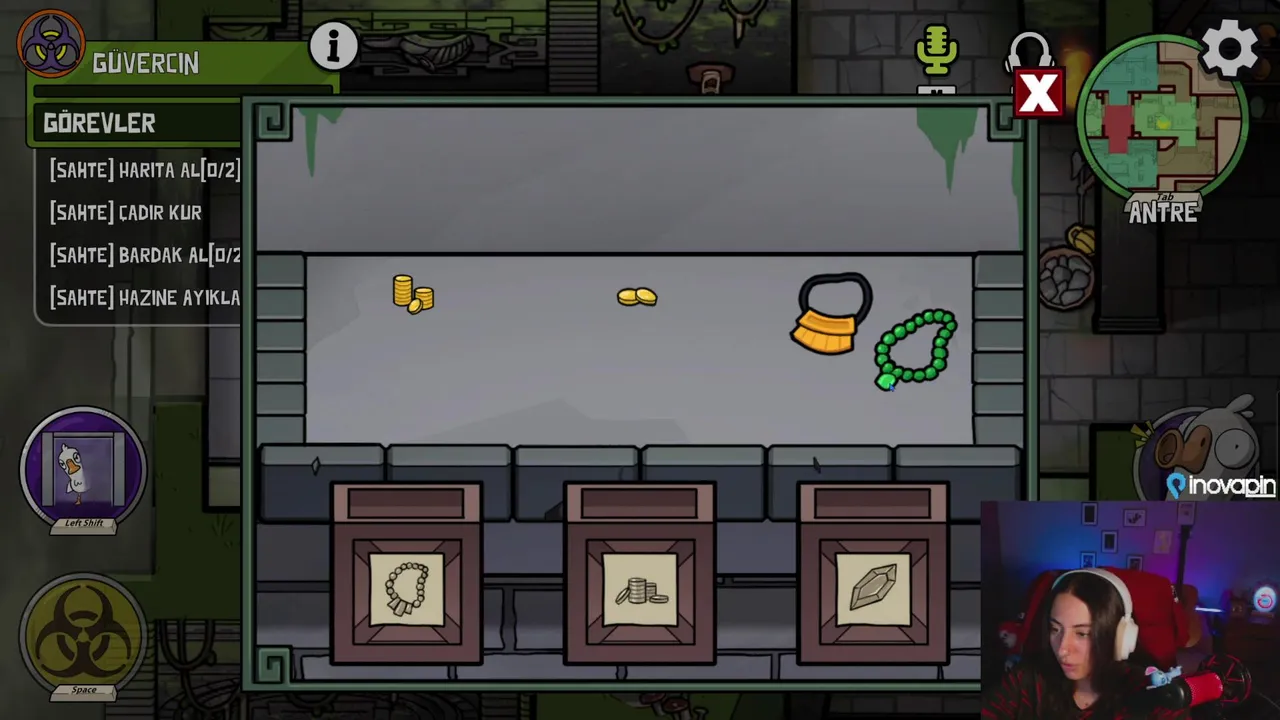
Task: Open the settings gear
Action: coord(1229,47)
